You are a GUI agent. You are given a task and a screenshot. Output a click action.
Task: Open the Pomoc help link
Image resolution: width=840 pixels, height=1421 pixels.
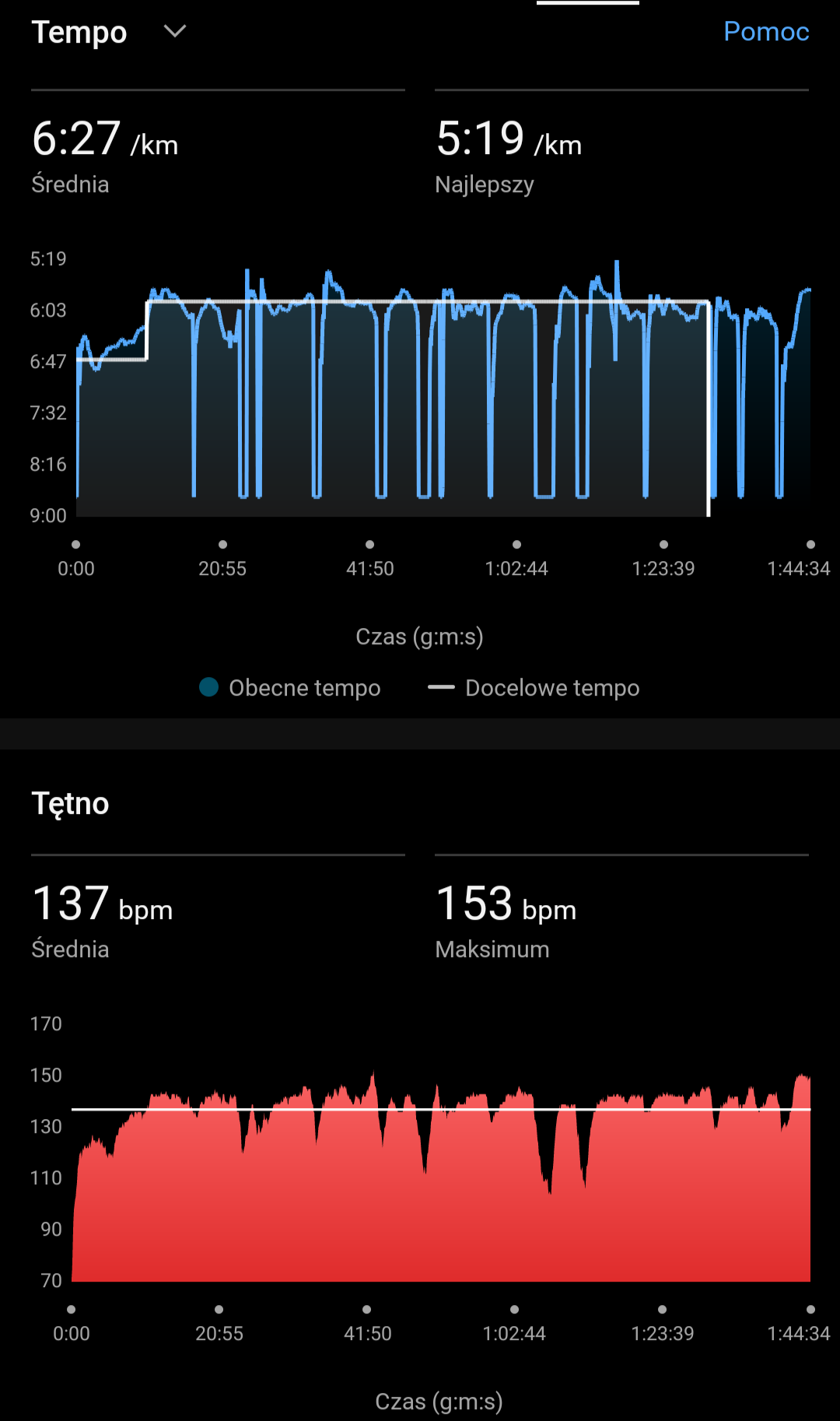click(x=765, y=32)
